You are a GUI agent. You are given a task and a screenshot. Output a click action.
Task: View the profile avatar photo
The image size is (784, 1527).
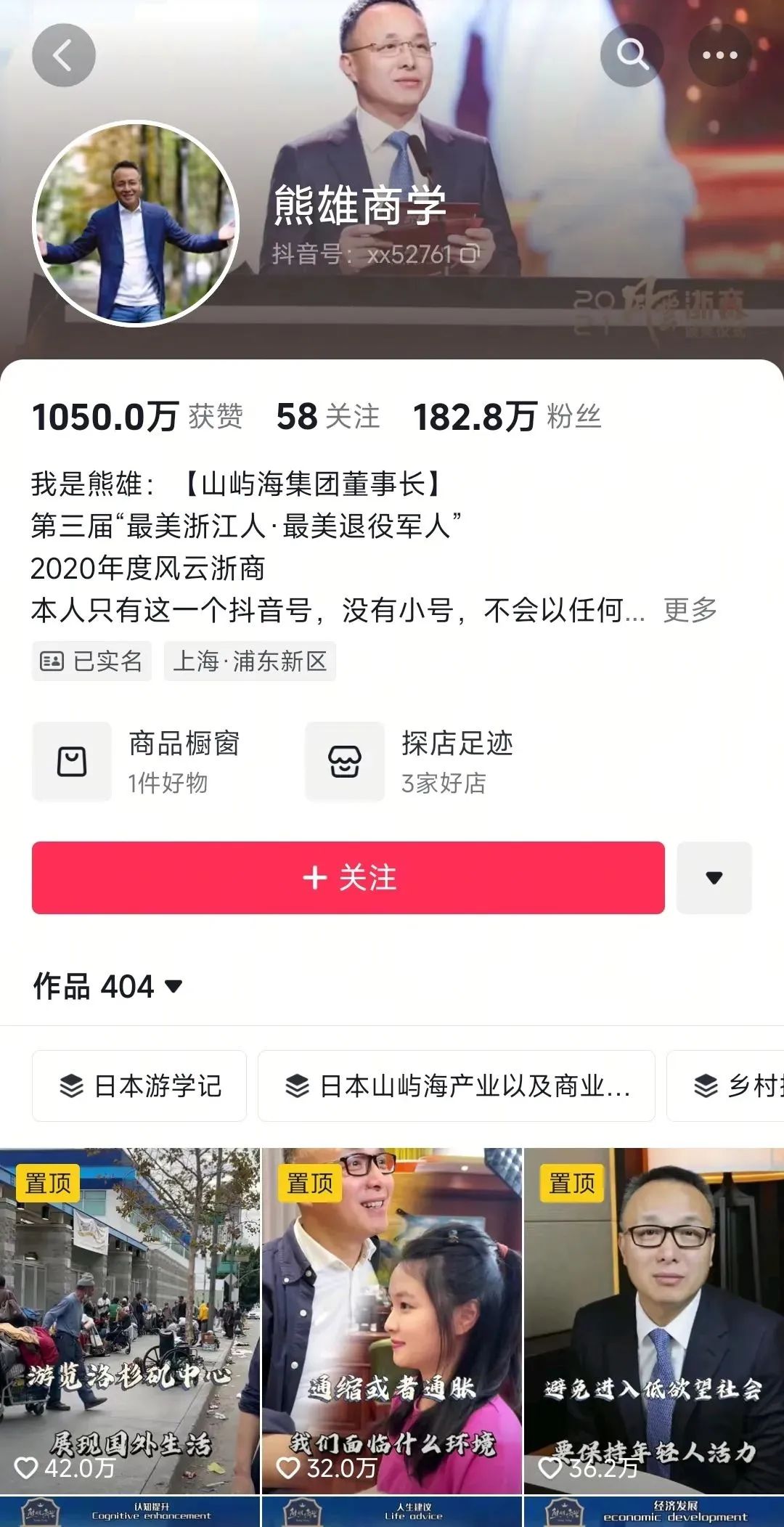[136, 224]
